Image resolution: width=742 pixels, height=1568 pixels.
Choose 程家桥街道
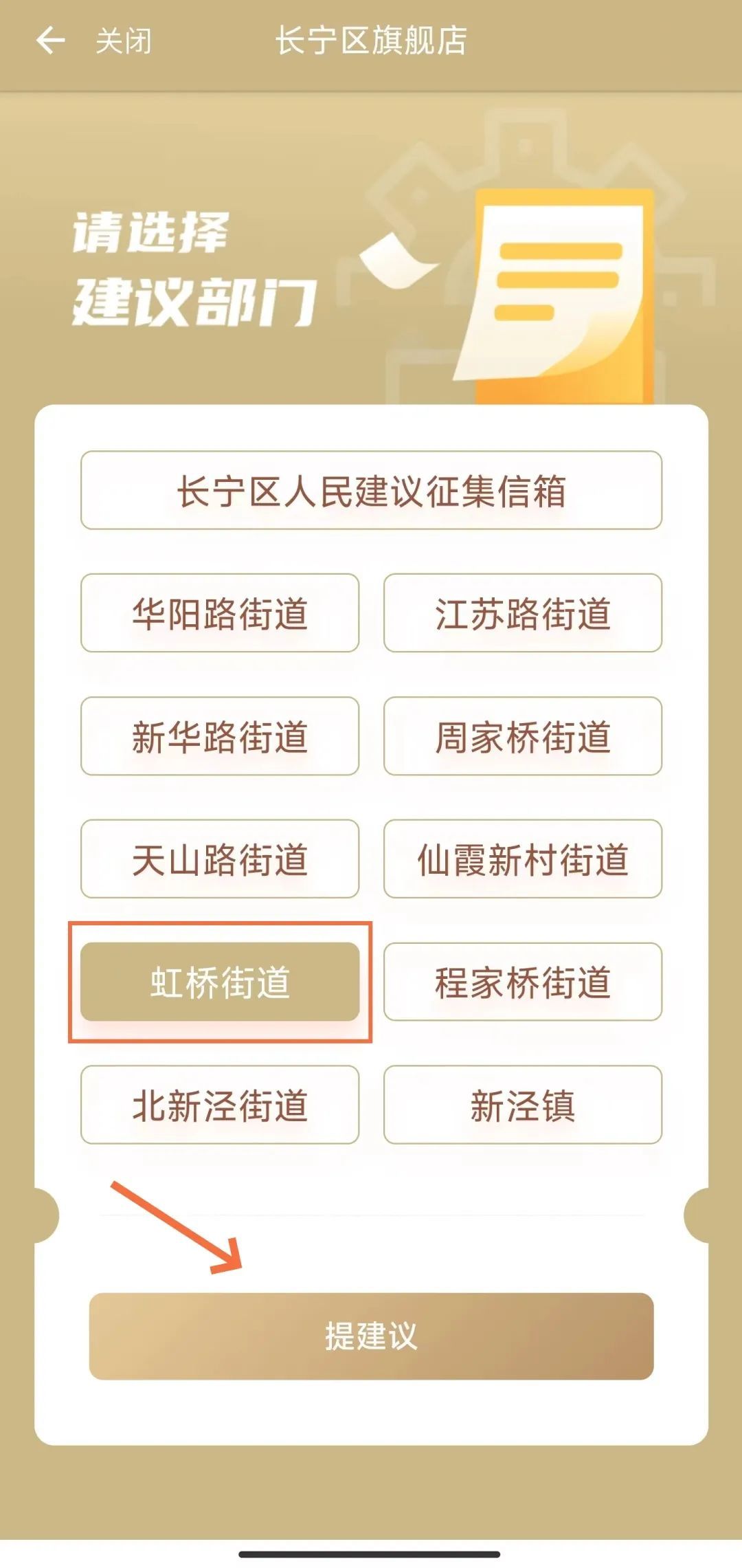(522, 982)
